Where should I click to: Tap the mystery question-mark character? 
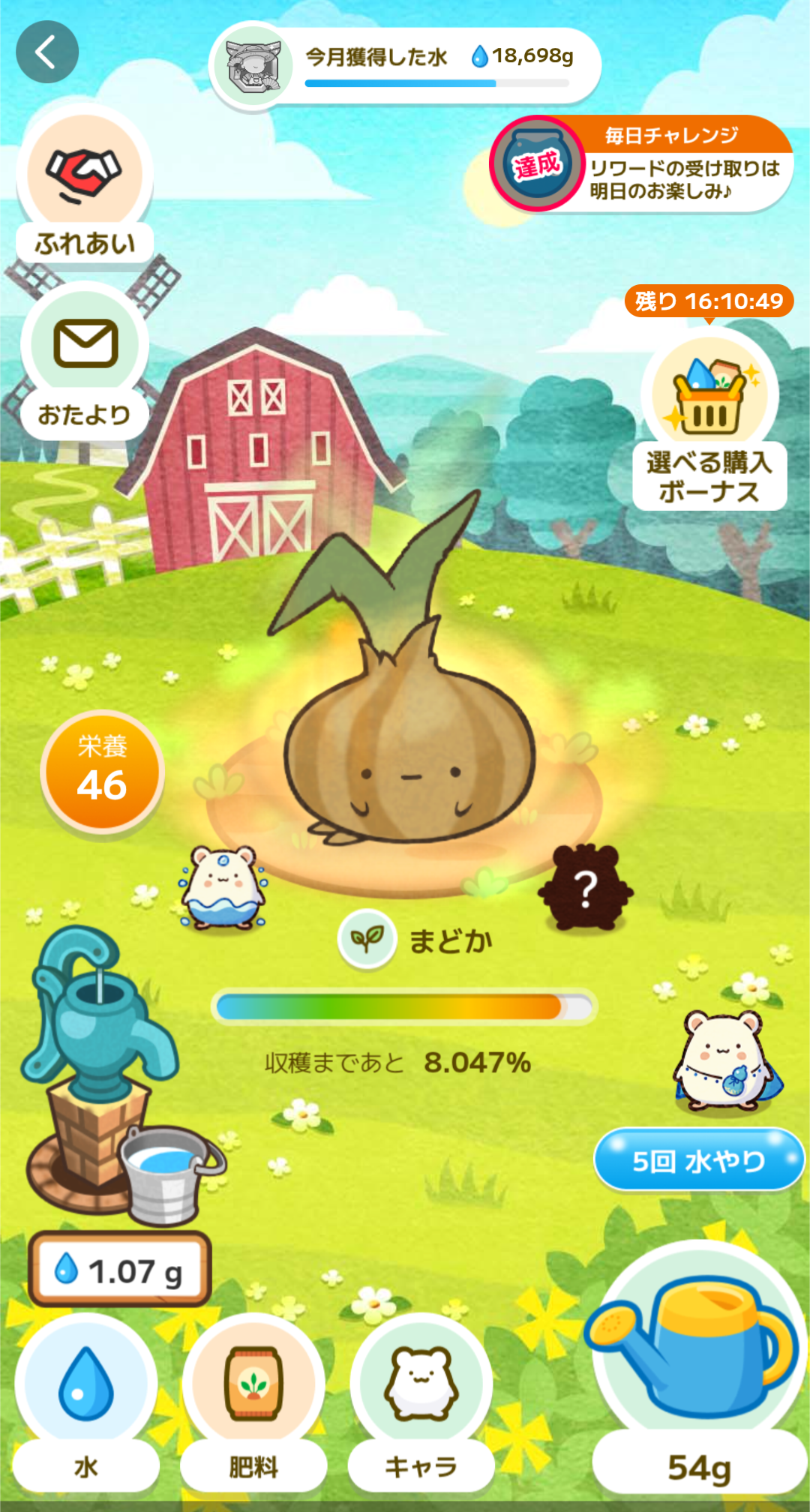point(586,888)
